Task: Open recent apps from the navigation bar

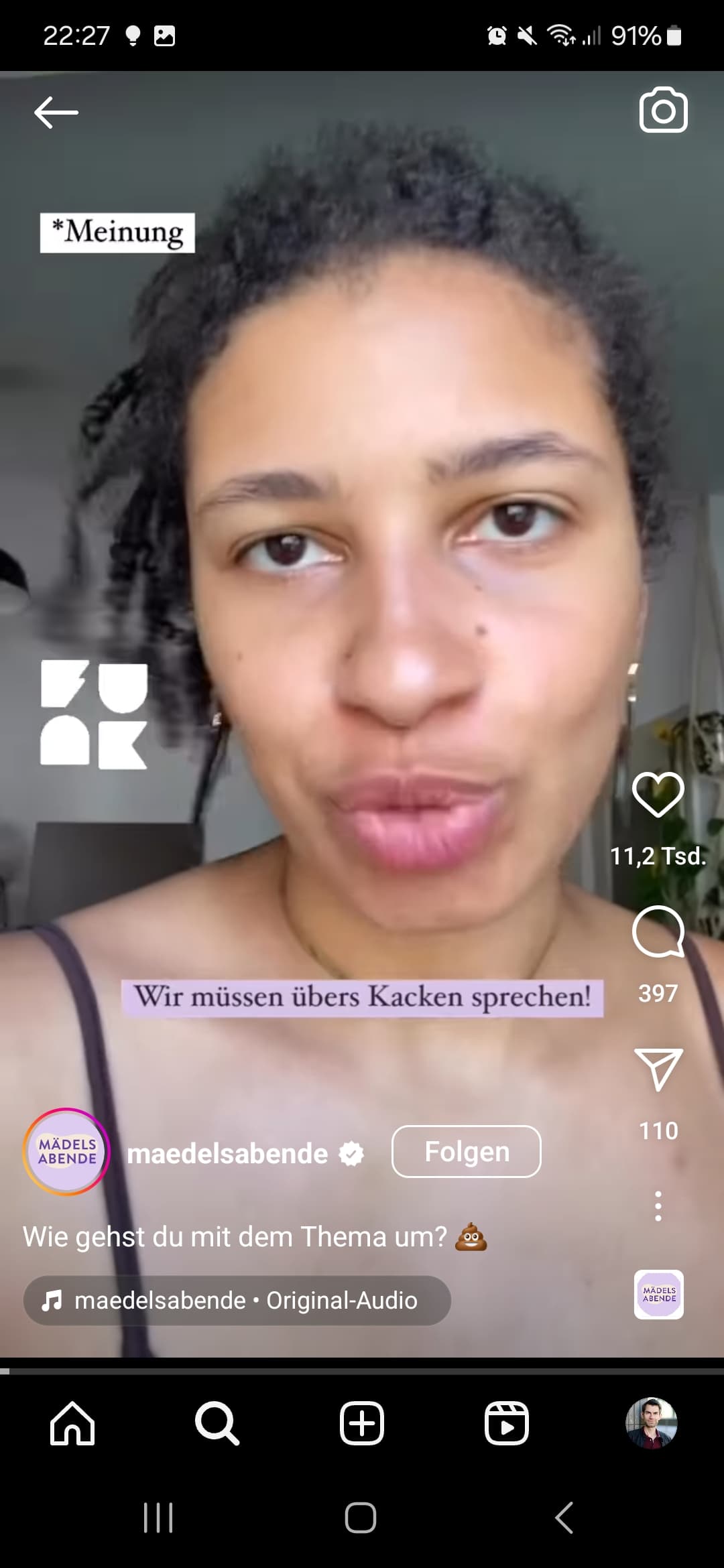Action: pyautogui.click(x=158, y=1518)
